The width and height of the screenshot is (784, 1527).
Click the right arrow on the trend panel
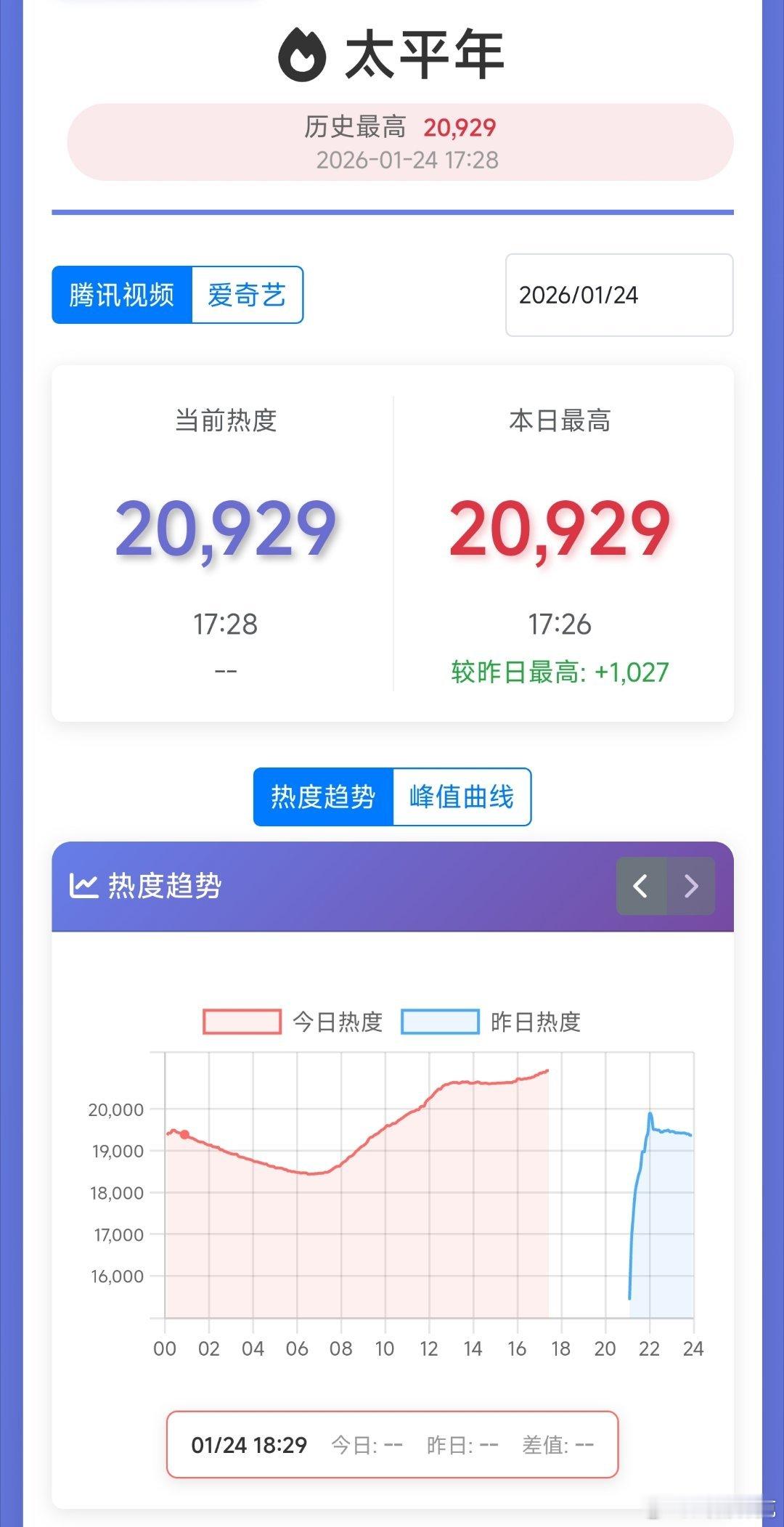pos(690,886)
